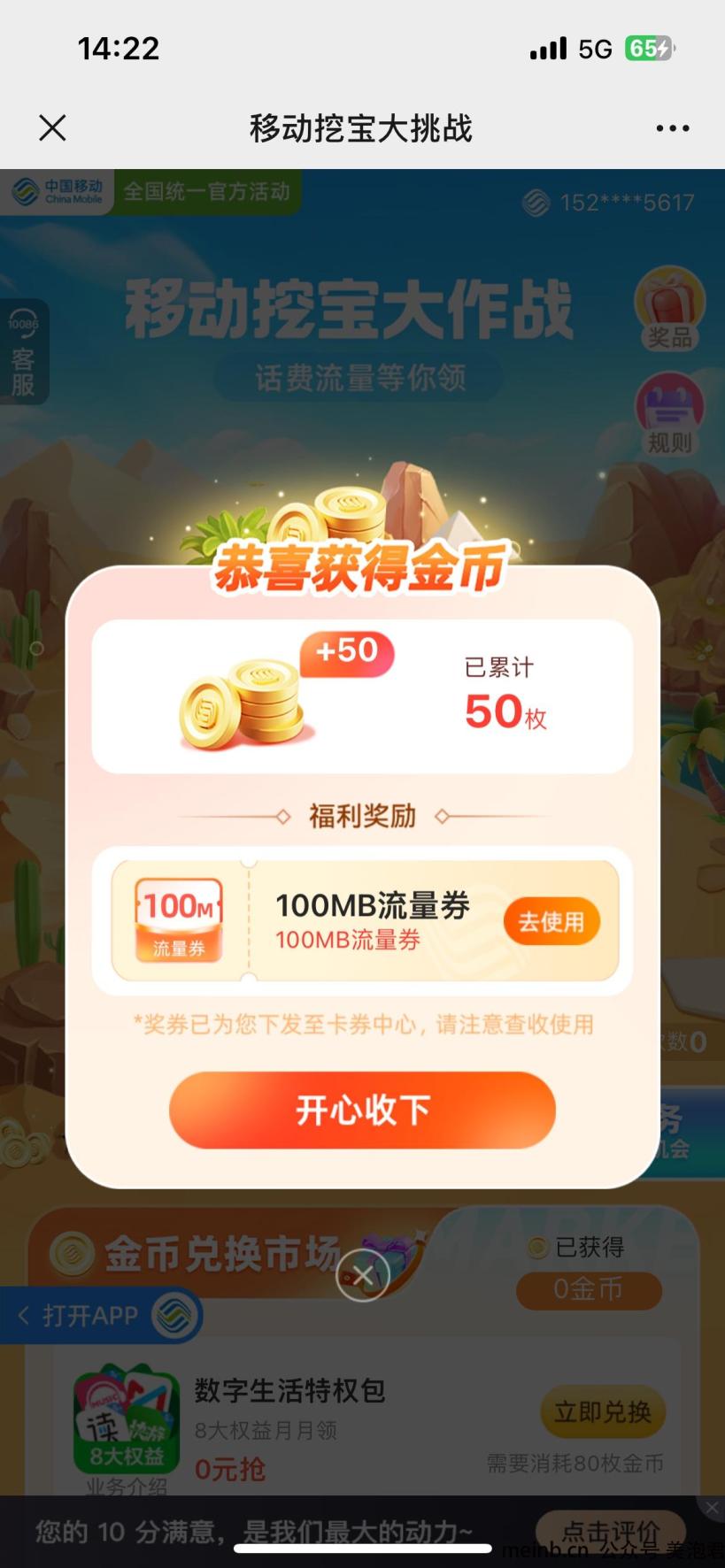This screenshot has width=725, height=1568.
Task: Open the three-dot overflow menu
Action: pos(672,128)
